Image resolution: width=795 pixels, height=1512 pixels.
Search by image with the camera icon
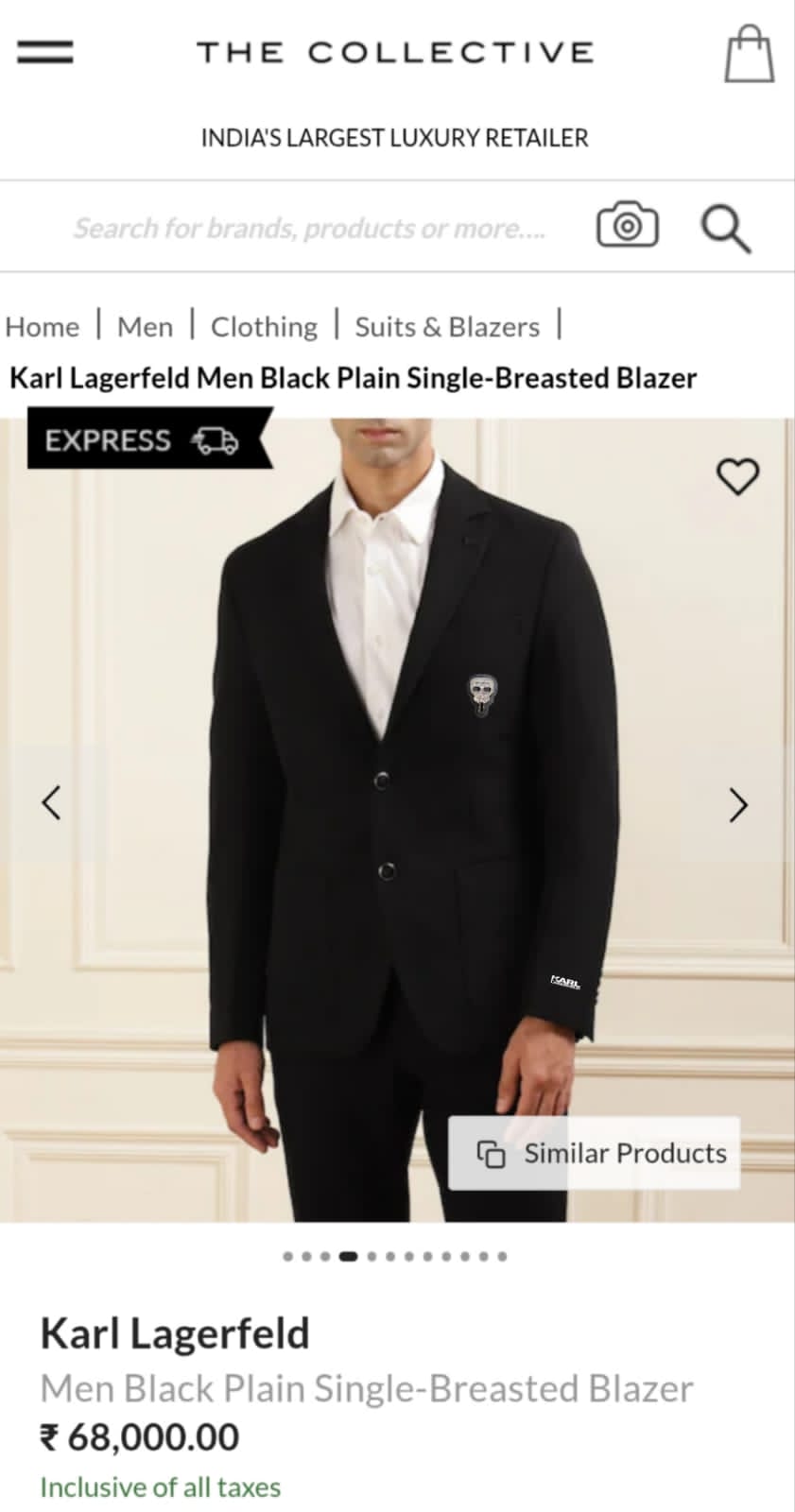[627, 226]
